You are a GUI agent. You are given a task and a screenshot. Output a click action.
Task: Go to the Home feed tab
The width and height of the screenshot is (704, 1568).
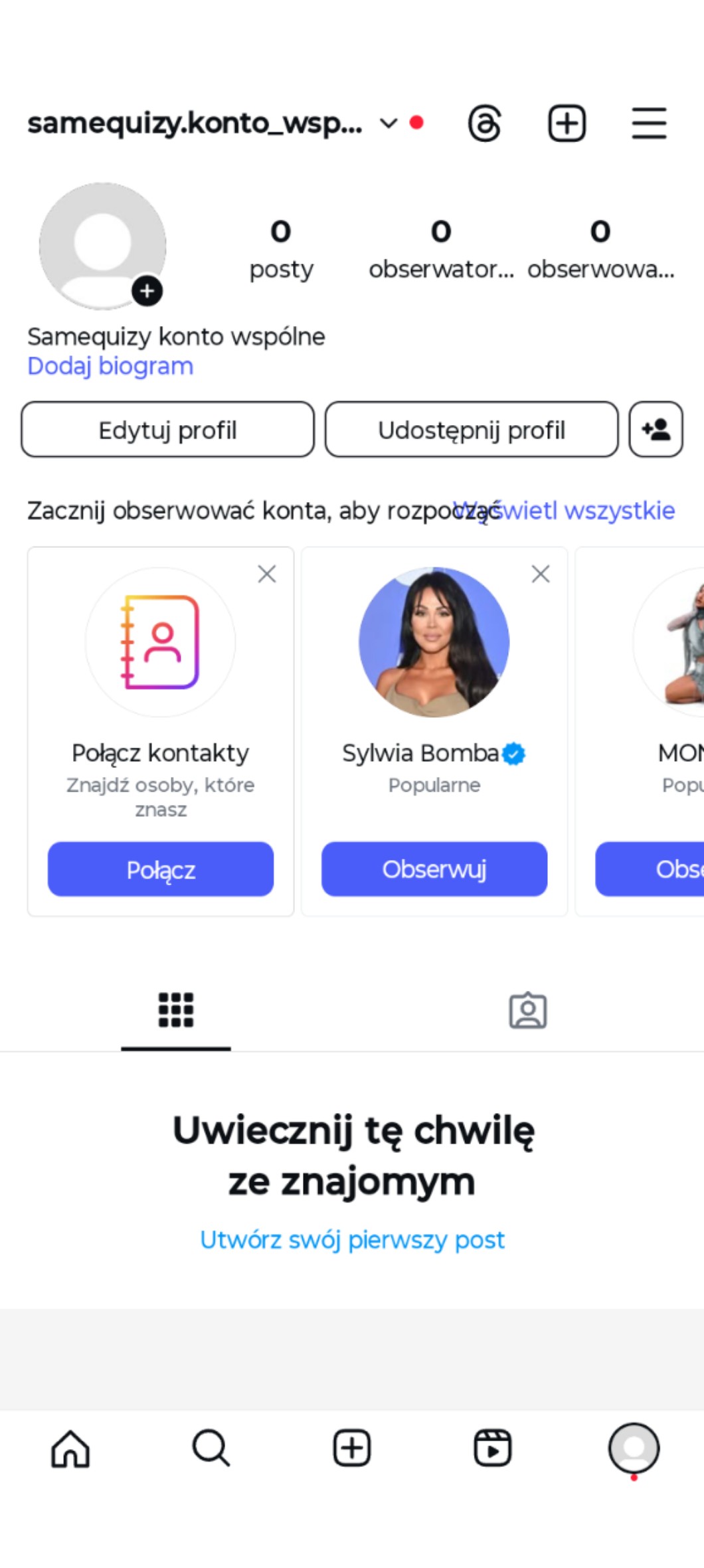[x=70, y=1448]
